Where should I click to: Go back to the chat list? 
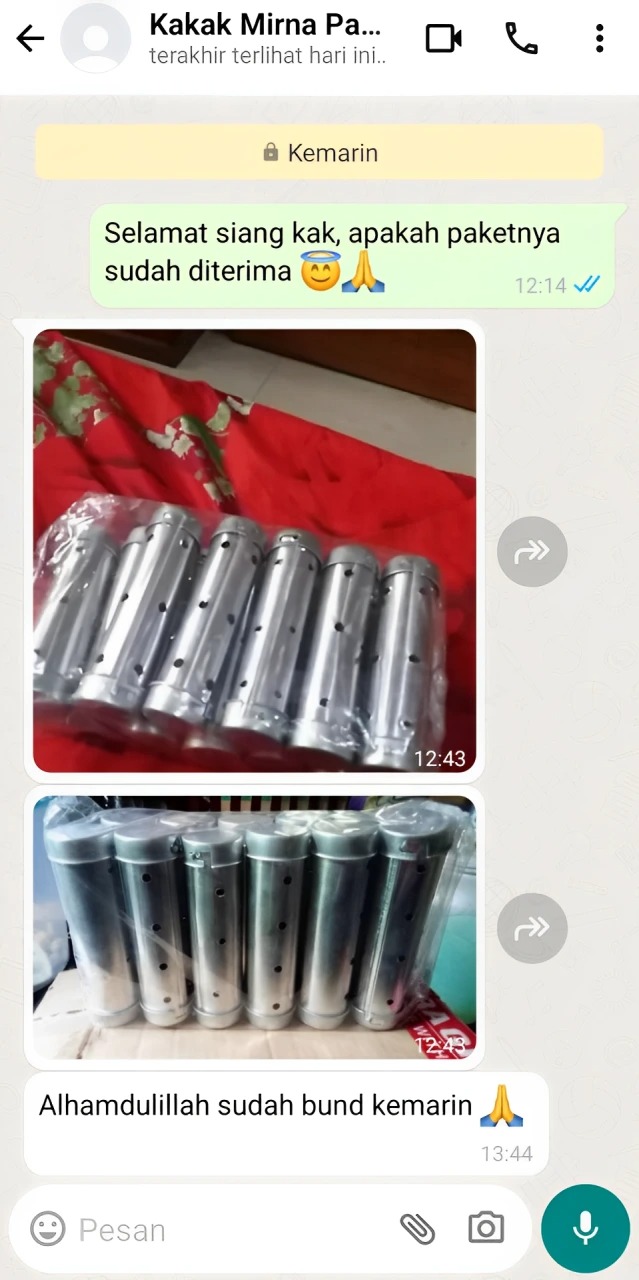(x=30, y=39)
